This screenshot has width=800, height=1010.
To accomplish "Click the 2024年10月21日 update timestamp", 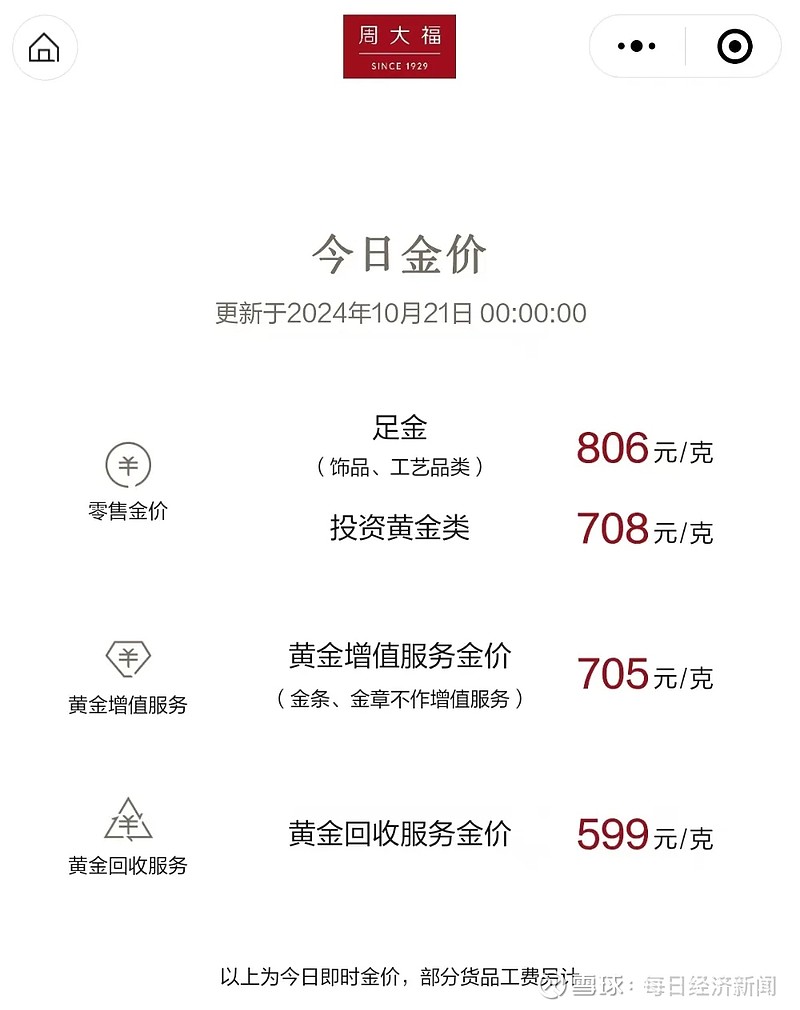I will click(x=398, y=313).
